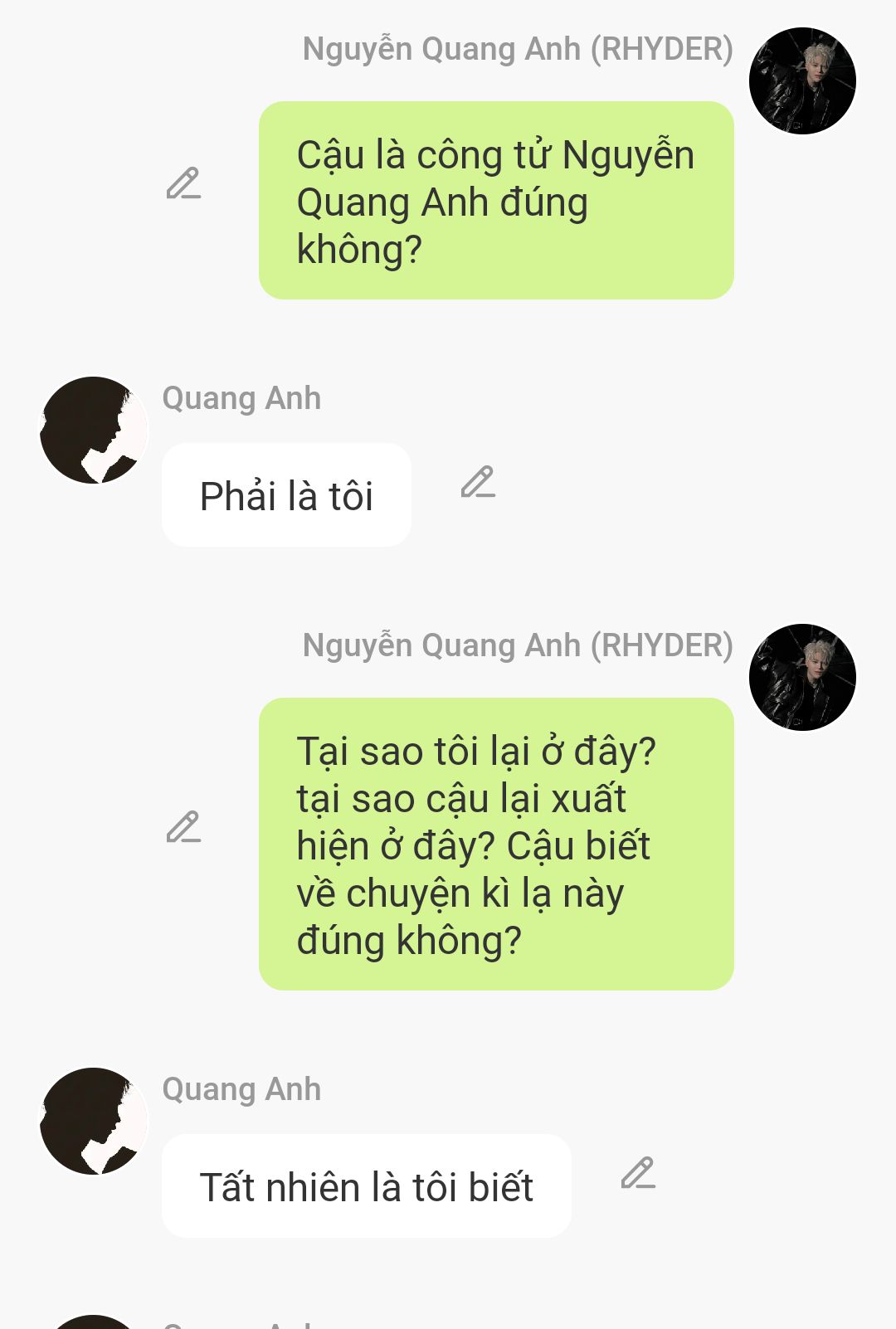Viewport: 896px width, 1329px height.
Task: Open RHYDER's avatar above "Tại sao tôi lại"
Action: tap(802, 677)
